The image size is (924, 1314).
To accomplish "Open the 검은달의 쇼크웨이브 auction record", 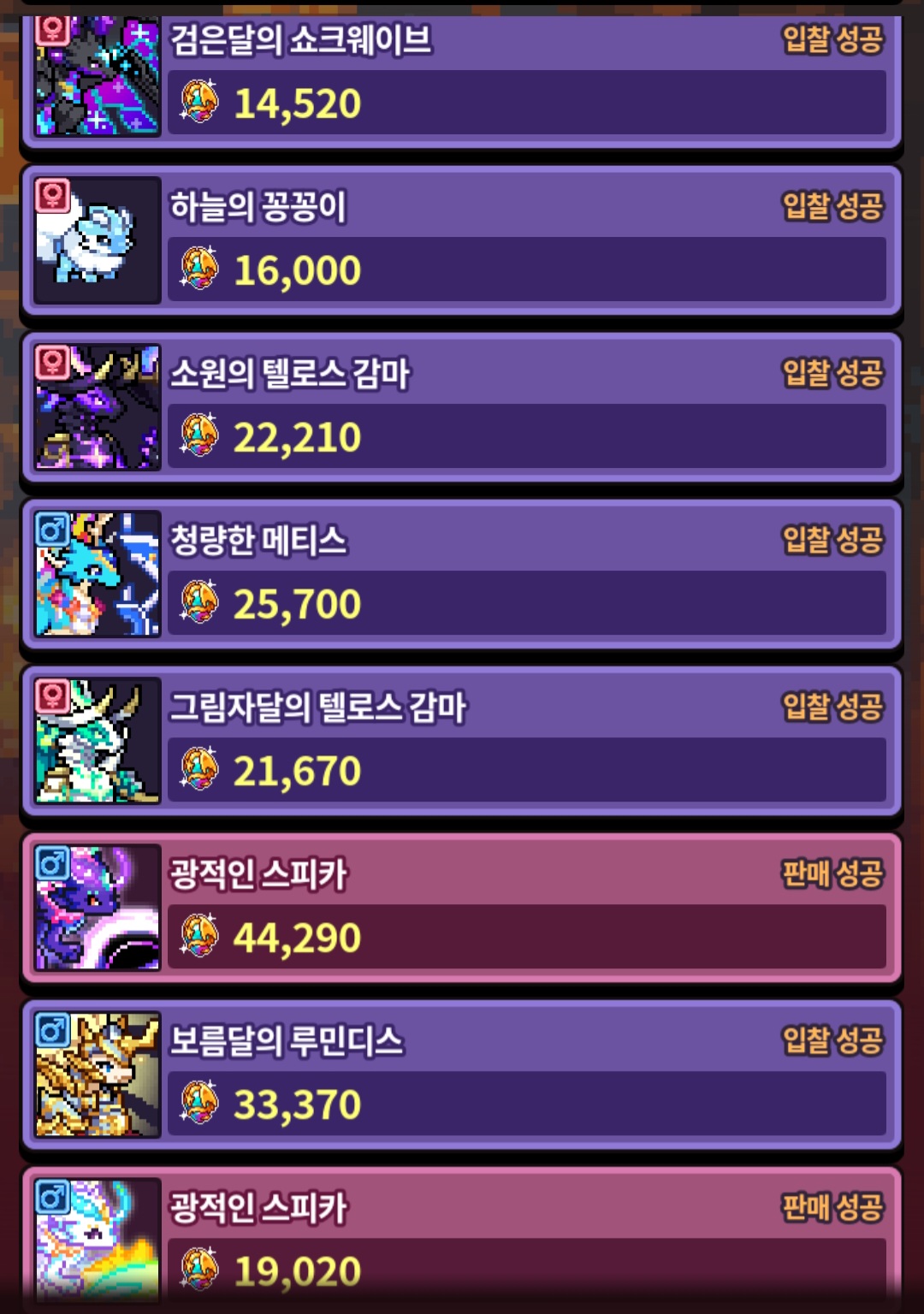I will (x=462, y=77).
